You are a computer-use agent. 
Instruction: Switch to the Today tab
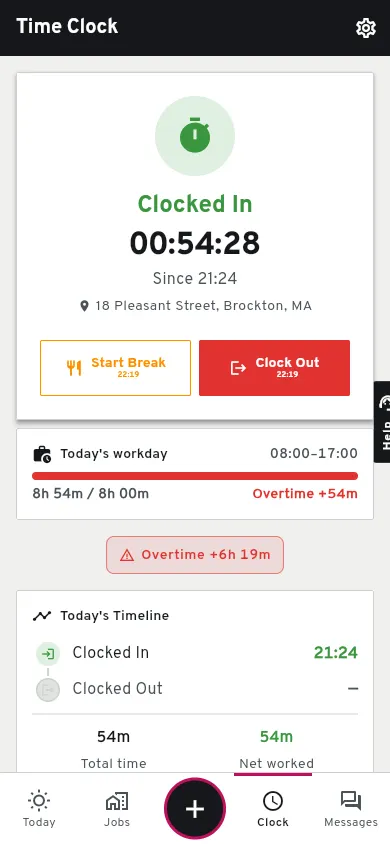coord(39,808)
